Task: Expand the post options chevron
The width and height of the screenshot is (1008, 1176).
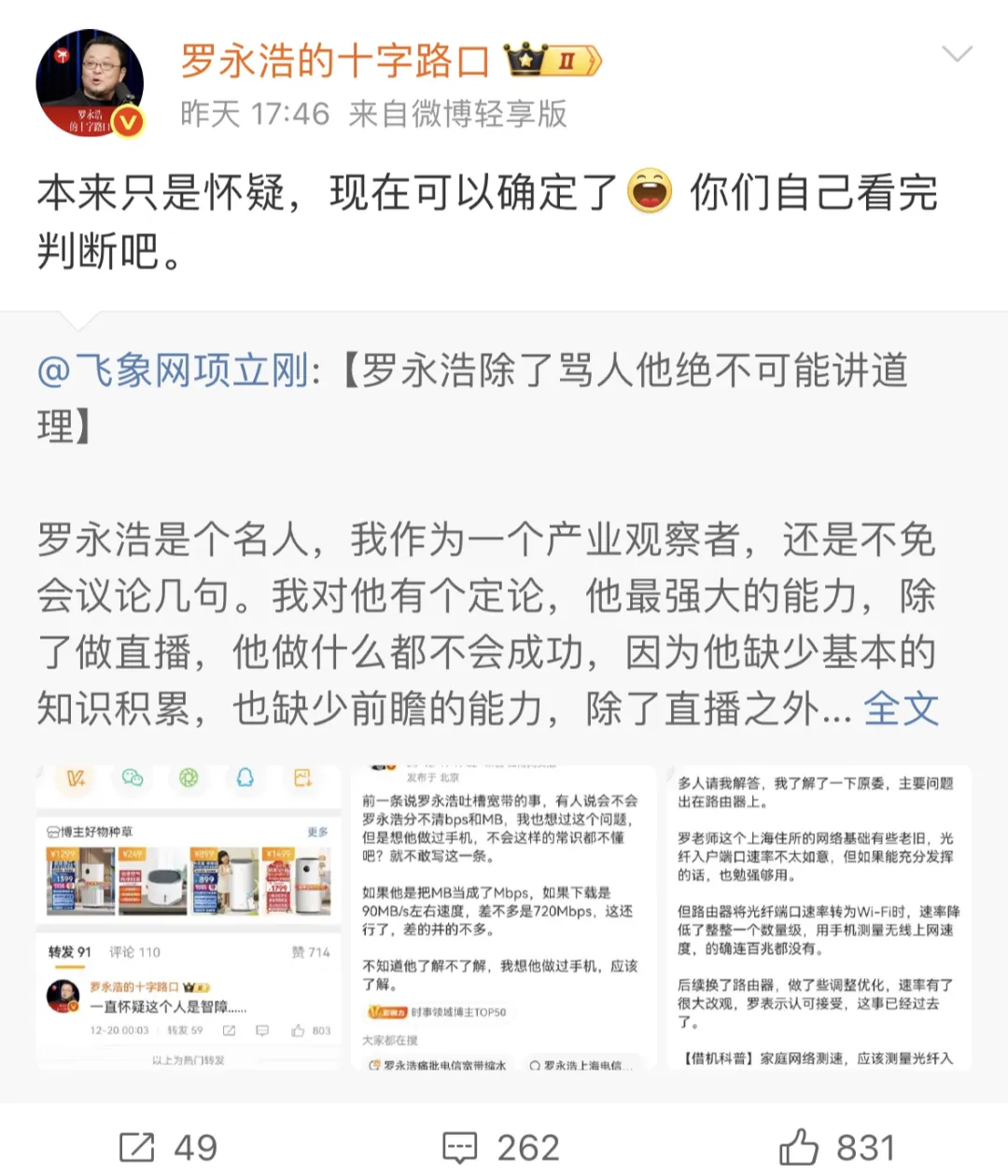Action: (x=957, y=54)
